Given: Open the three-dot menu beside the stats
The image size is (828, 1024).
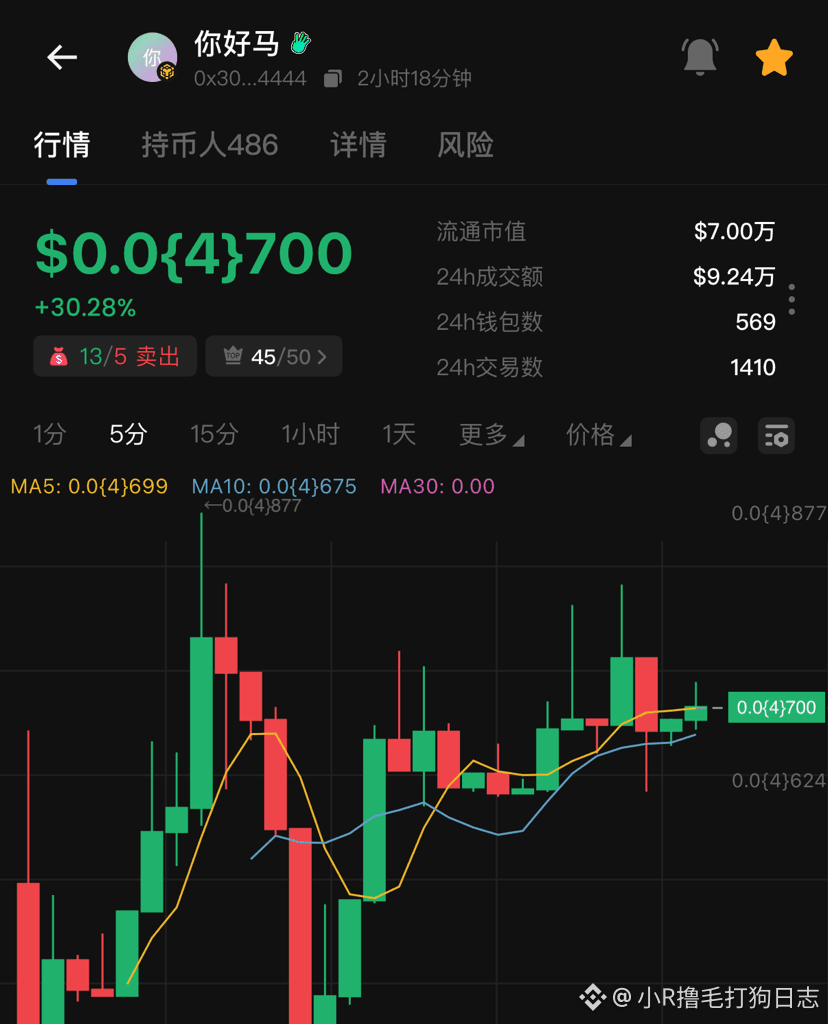Looking at the screenshot, I should (x=792, y=299).
